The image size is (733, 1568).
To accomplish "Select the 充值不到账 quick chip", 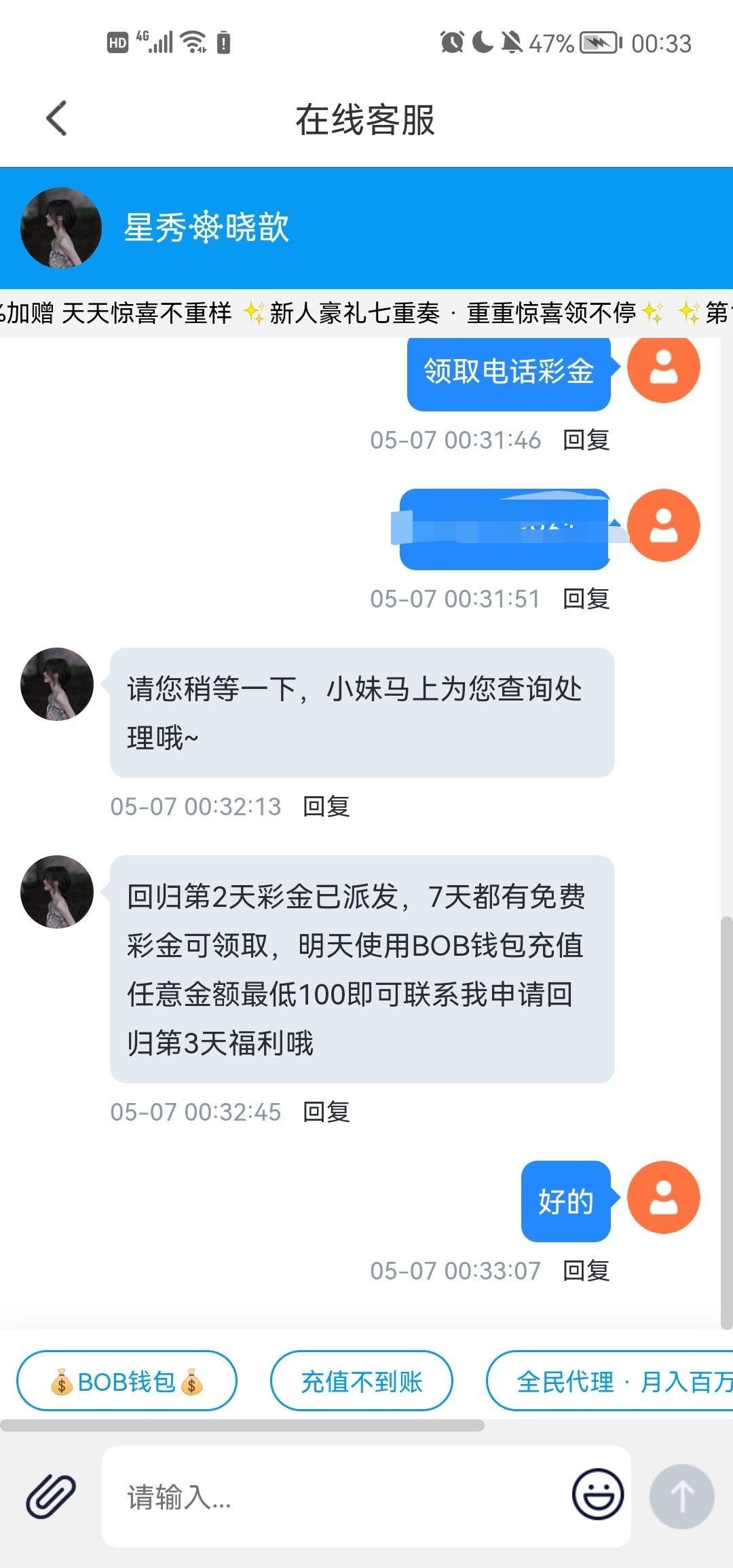I will [x=361, y=1381].
